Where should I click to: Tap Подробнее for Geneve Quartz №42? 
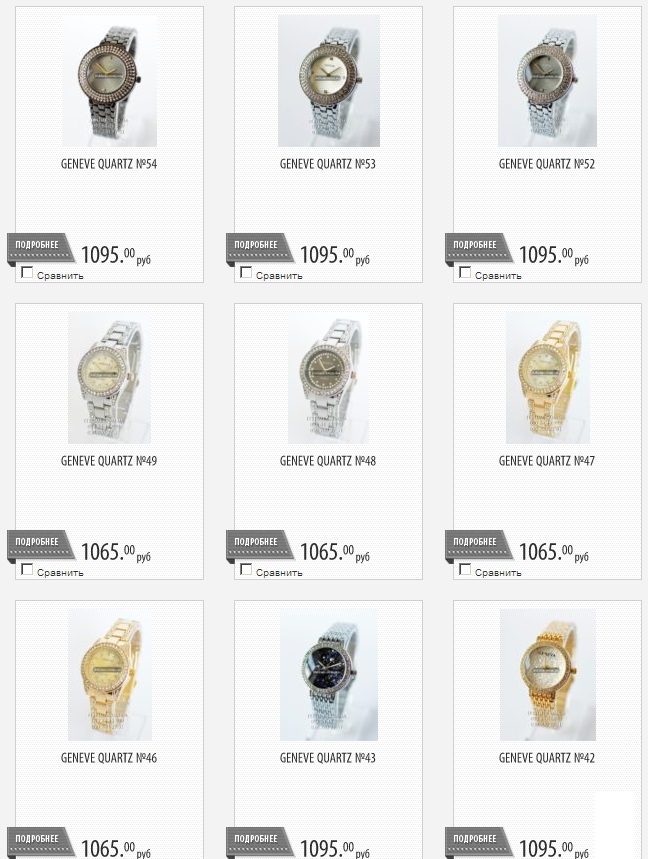[475, 838]
